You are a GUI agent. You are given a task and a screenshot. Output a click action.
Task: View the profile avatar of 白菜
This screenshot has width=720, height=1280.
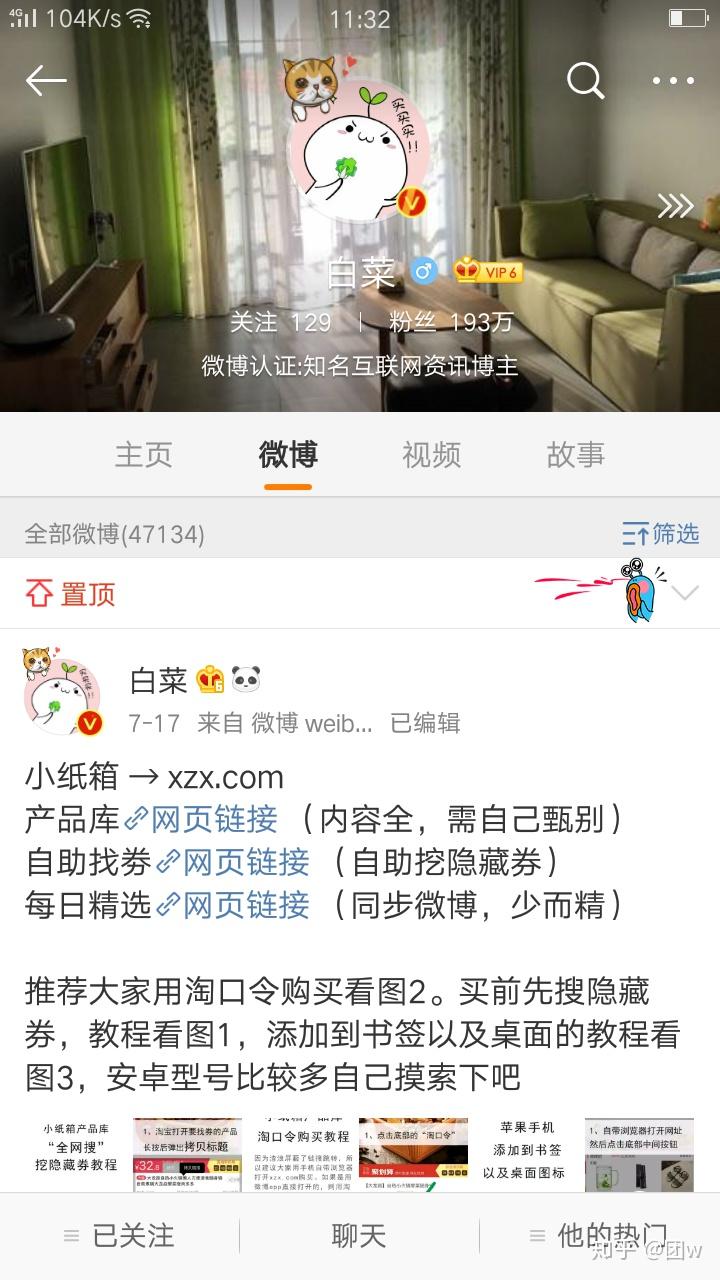click(360, 150)
